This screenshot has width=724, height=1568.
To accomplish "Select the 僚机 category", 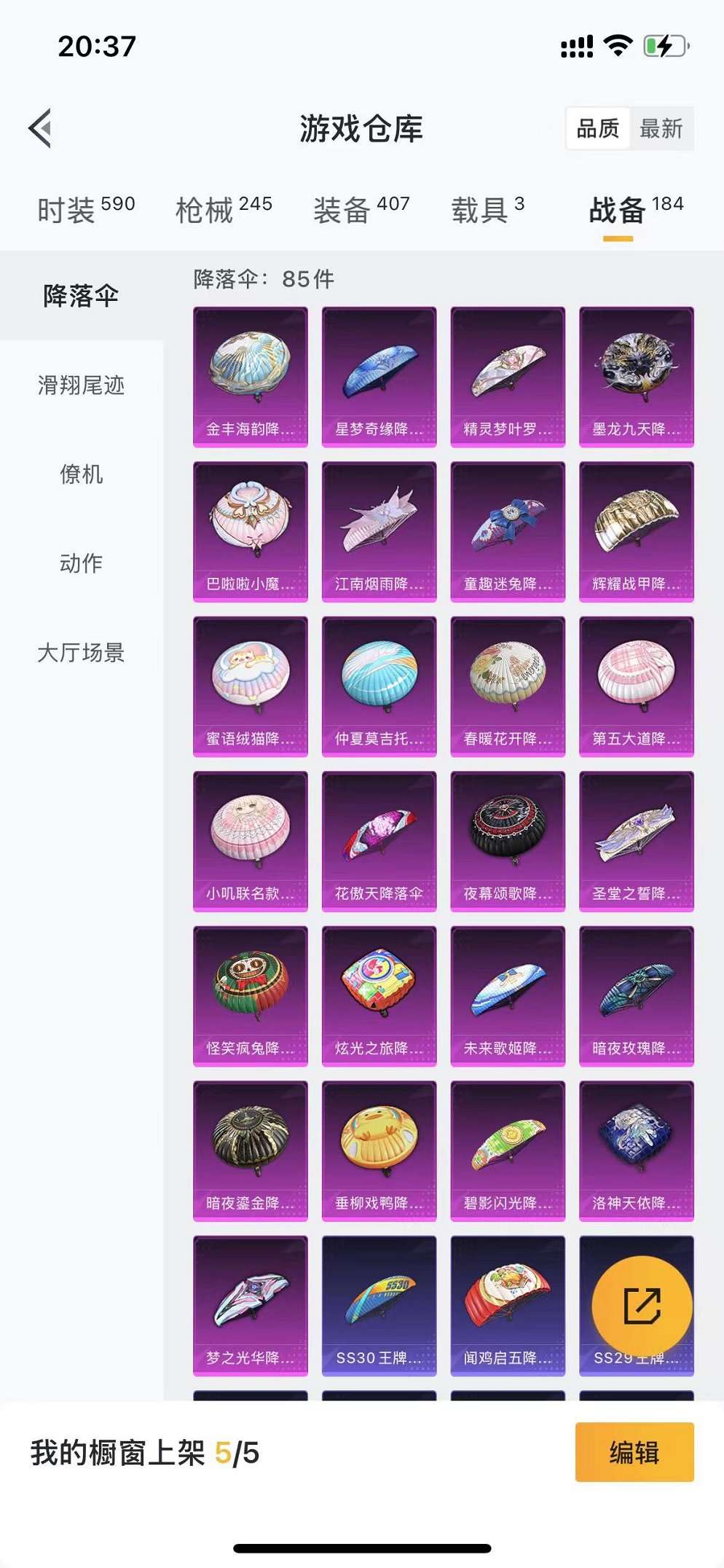I will click(81, 474).
